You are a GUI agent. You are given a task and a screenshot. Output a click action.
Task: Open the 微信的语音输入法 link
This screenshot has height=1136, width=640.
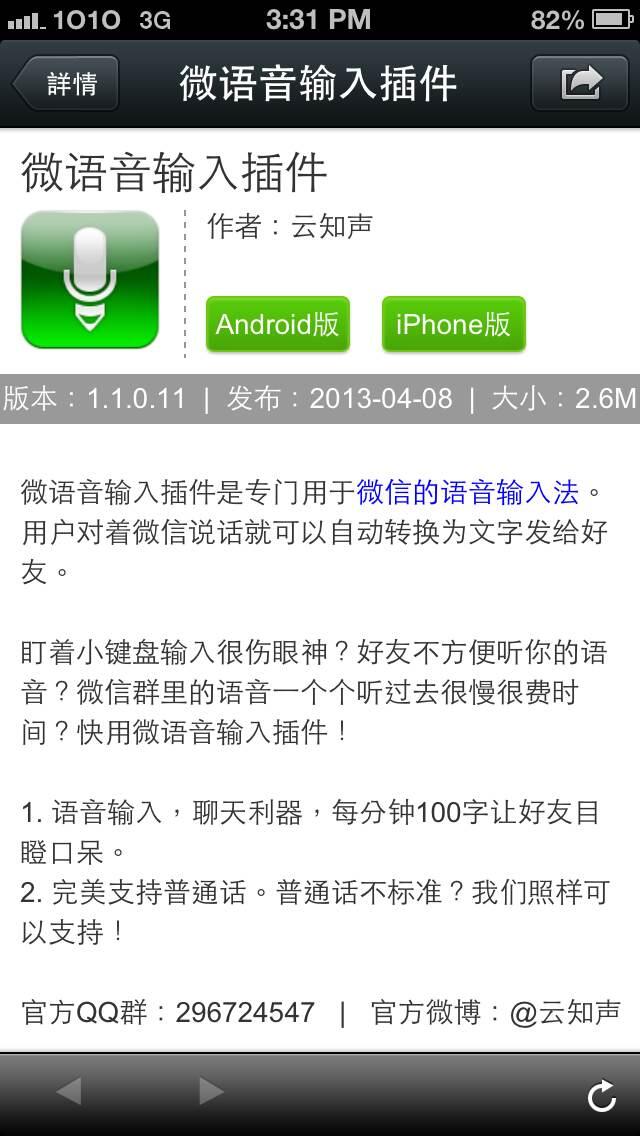(467, 493)
